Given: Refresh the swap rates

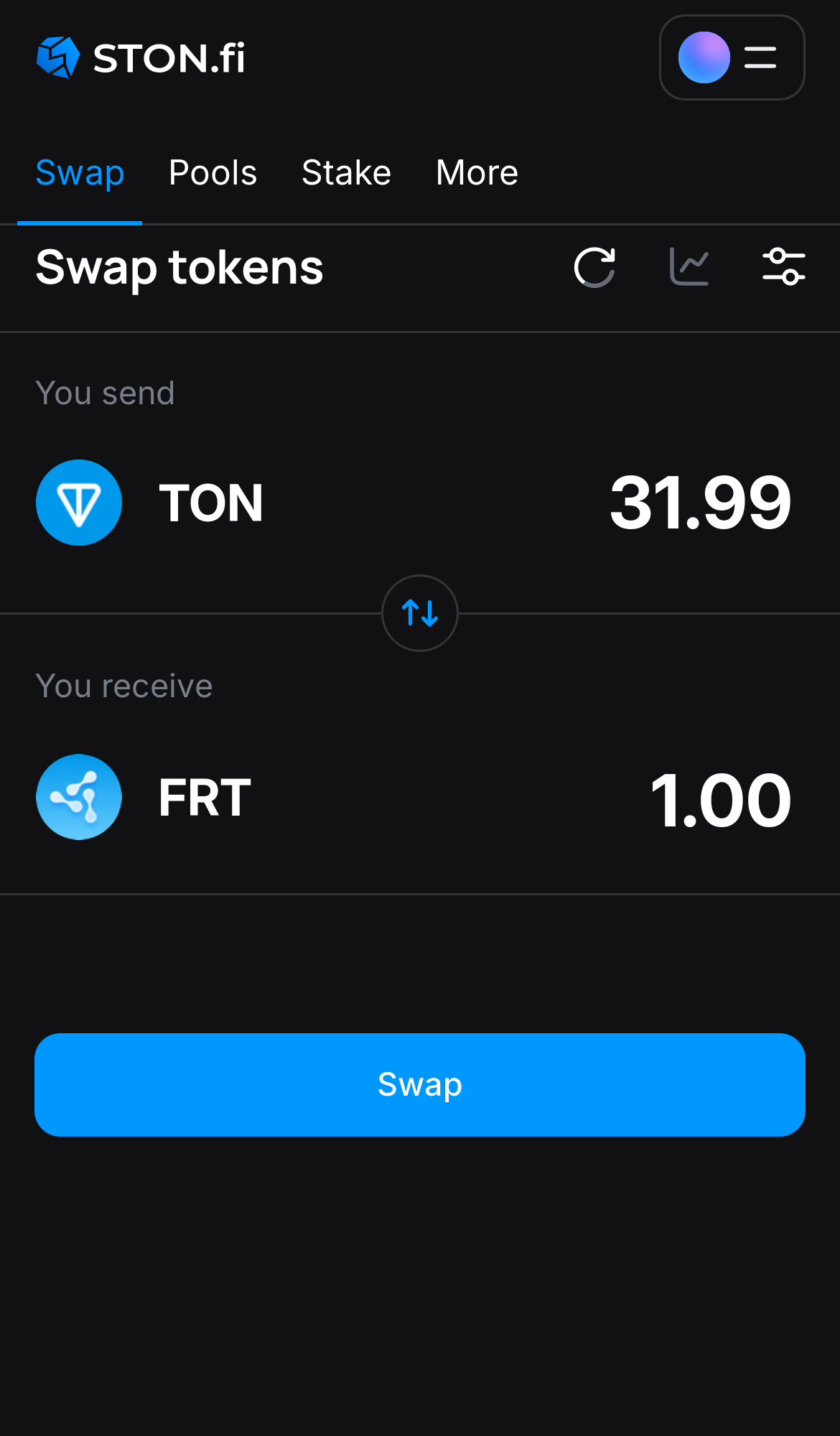Looking at the screenshot, I should (594, 267).
